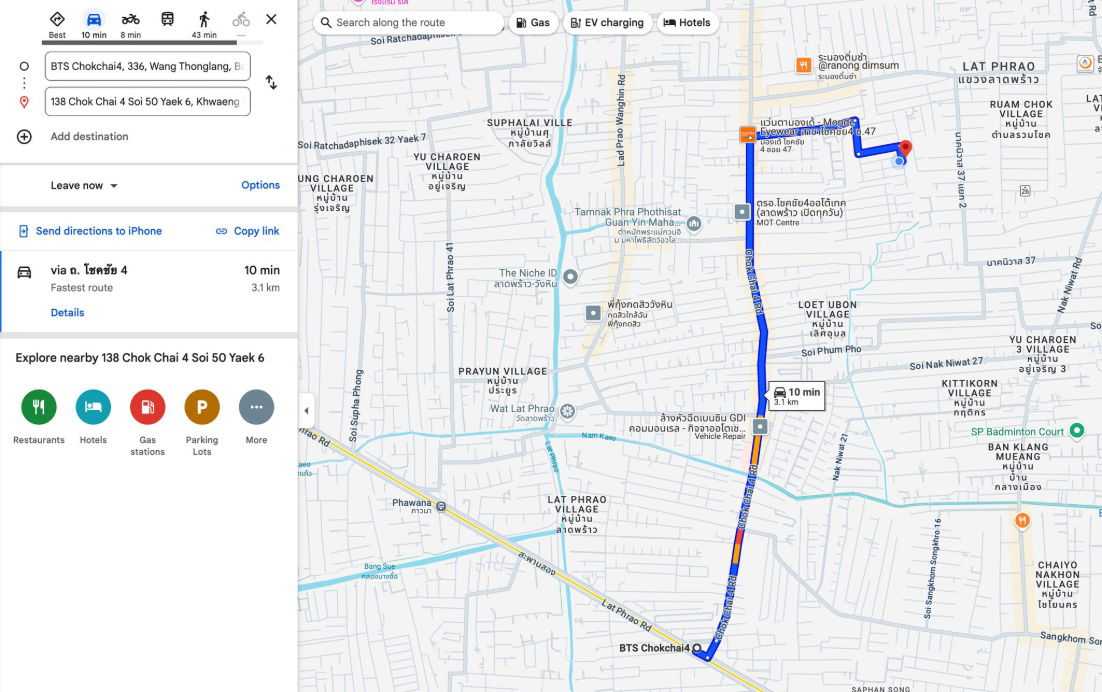Add destination to the route
Image resolution: width=1102 pixels, height=692 pixels.
(89, 136)
